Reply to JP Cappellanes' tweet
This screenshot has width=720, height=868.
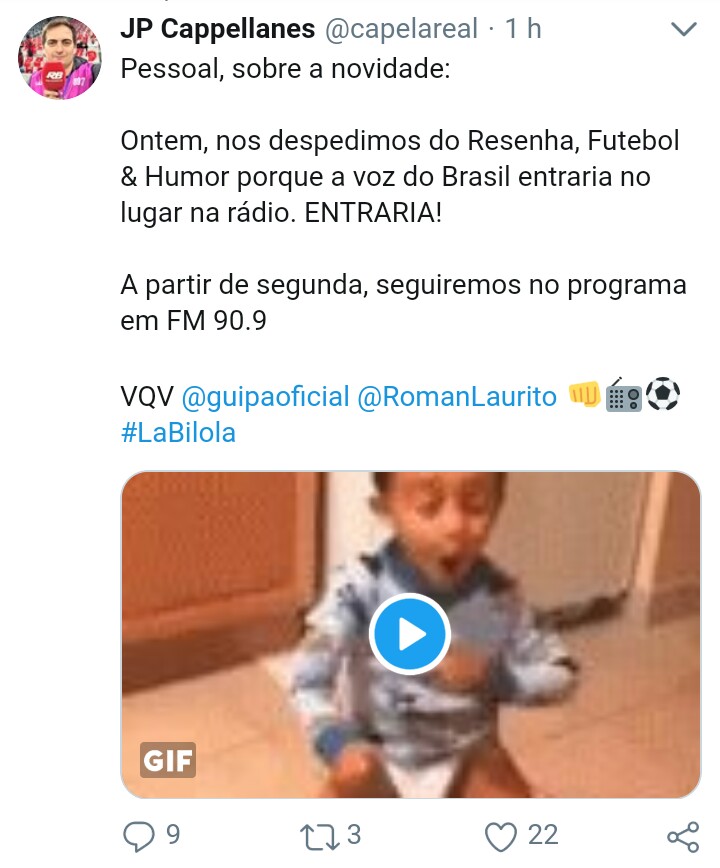tap(137, 835)
